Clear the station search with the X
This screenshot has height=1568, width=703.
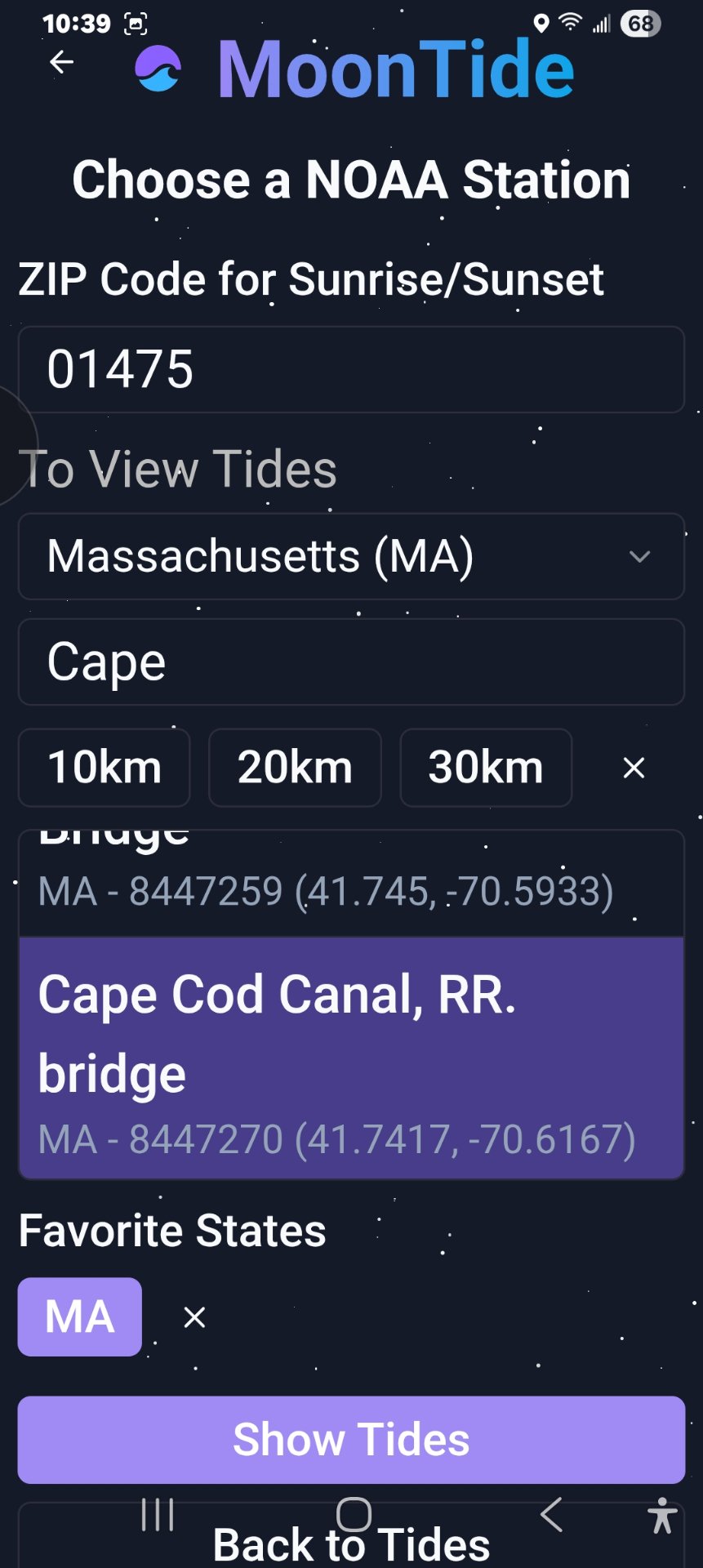coord(634,768)
